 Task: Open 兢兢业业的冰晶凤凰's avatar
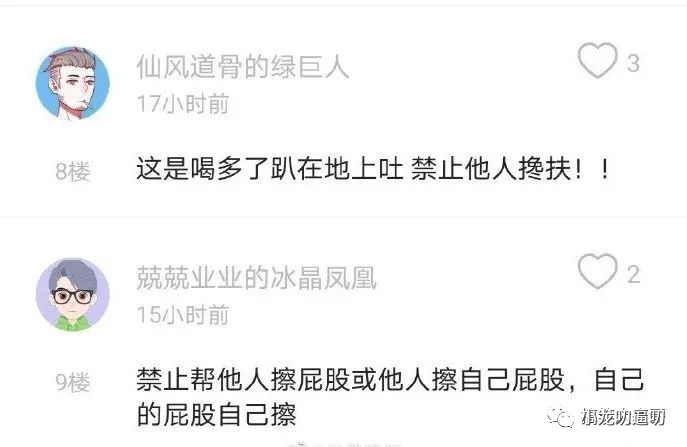point(72,294)
